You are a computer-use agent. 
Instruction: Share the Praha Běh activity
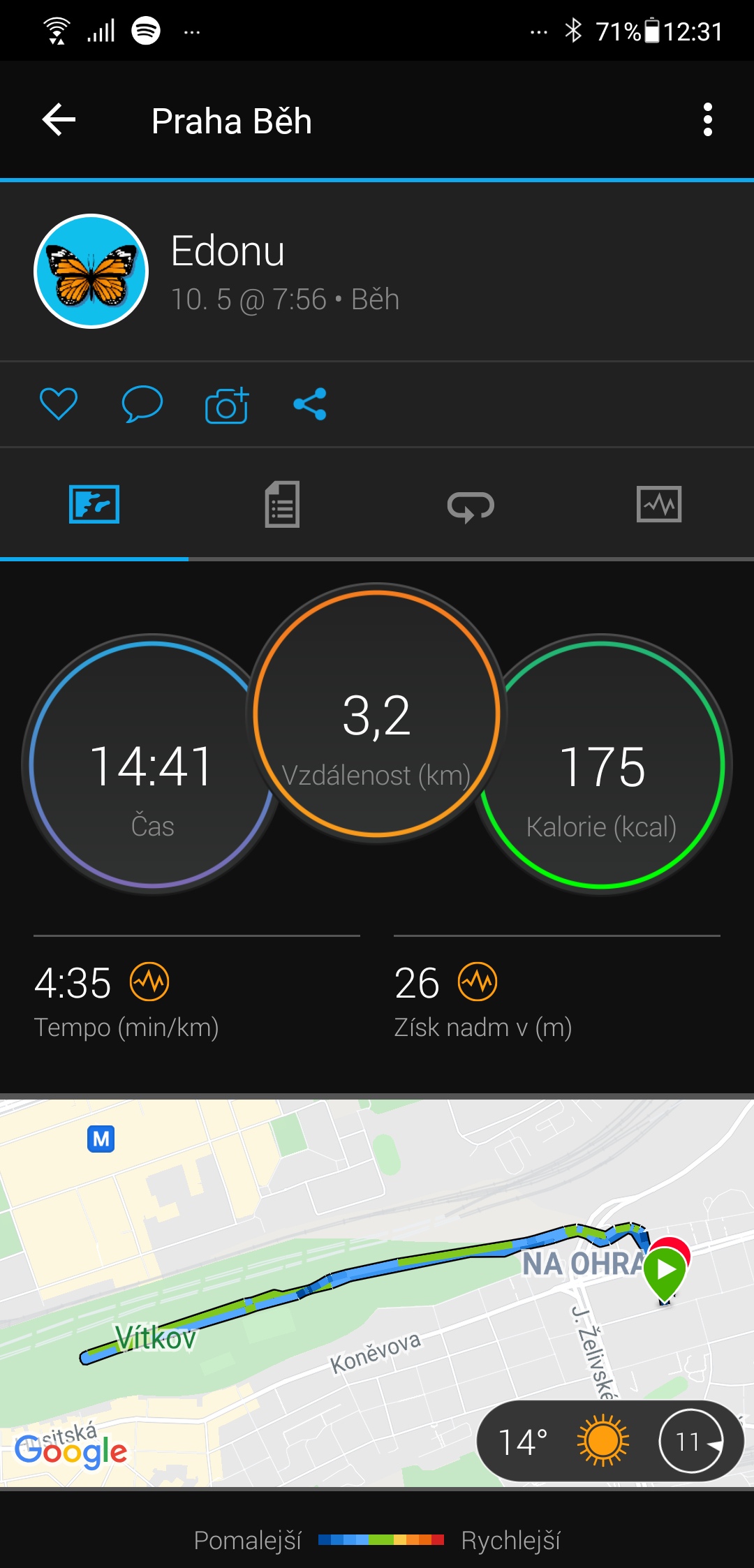tap(310, 404)
